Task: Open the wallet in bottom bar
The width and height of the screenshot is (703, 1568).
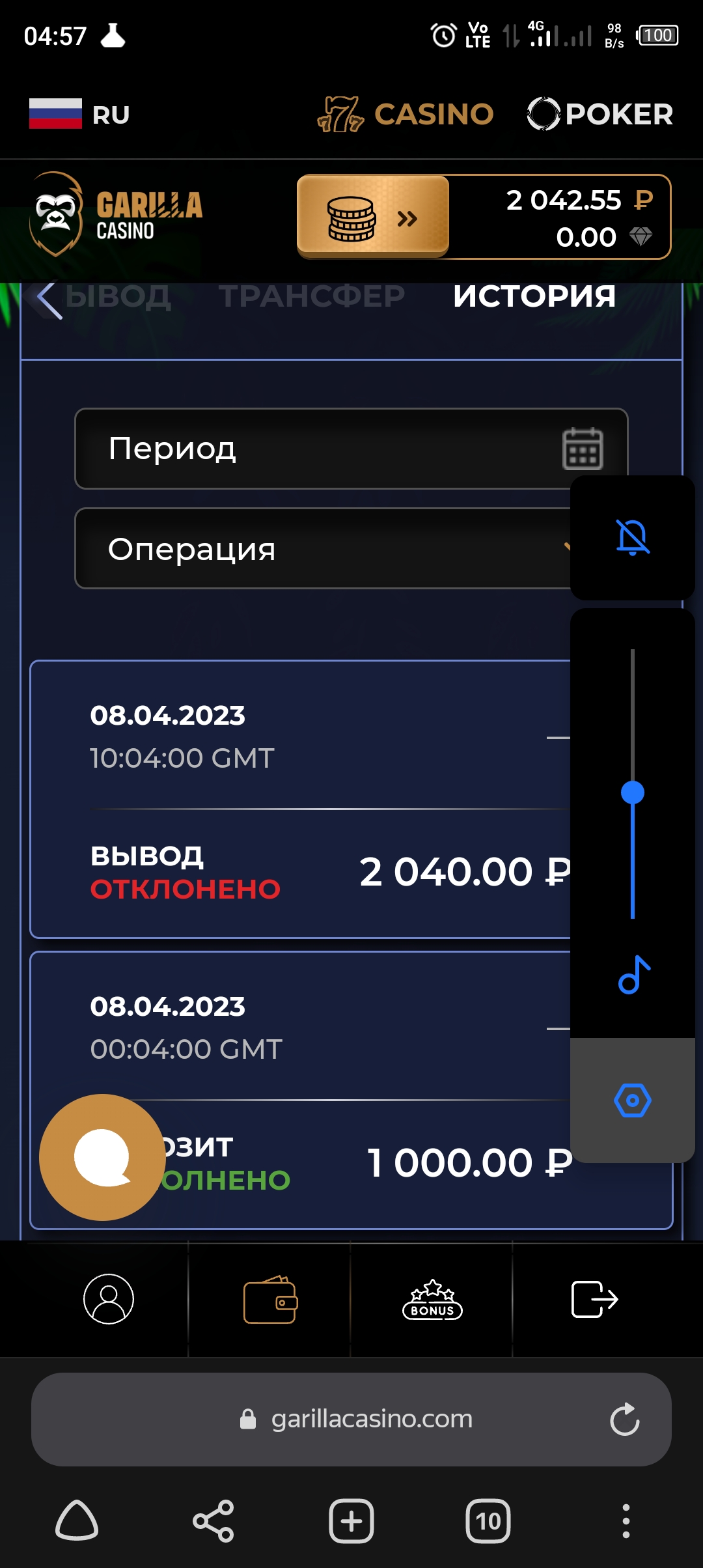Action: tap(270, 1300)
